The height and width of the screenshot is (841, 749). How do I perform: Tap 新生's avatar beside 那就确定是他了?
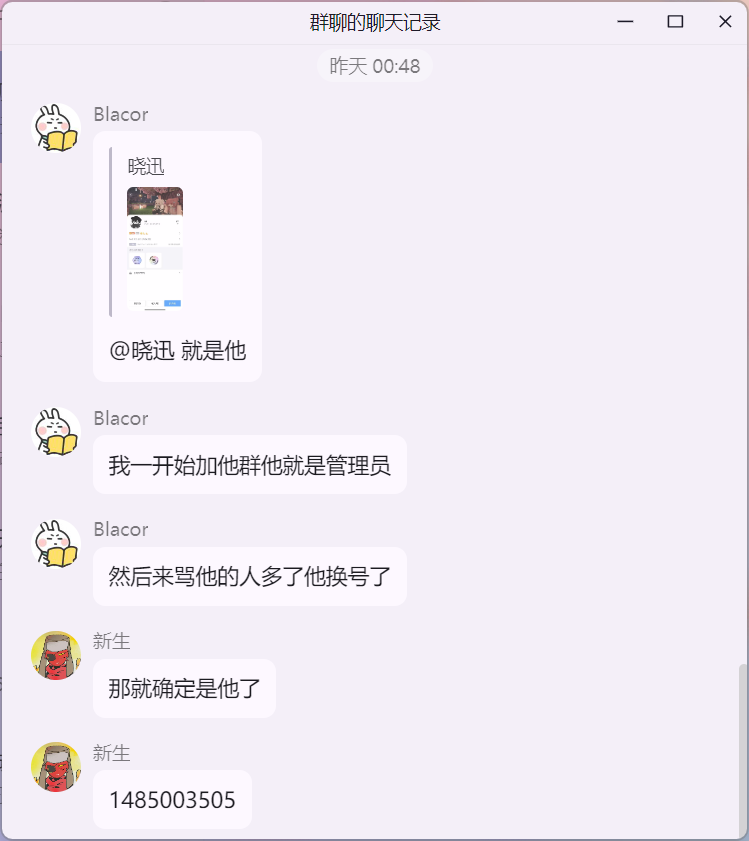click(x=57, y=656)
